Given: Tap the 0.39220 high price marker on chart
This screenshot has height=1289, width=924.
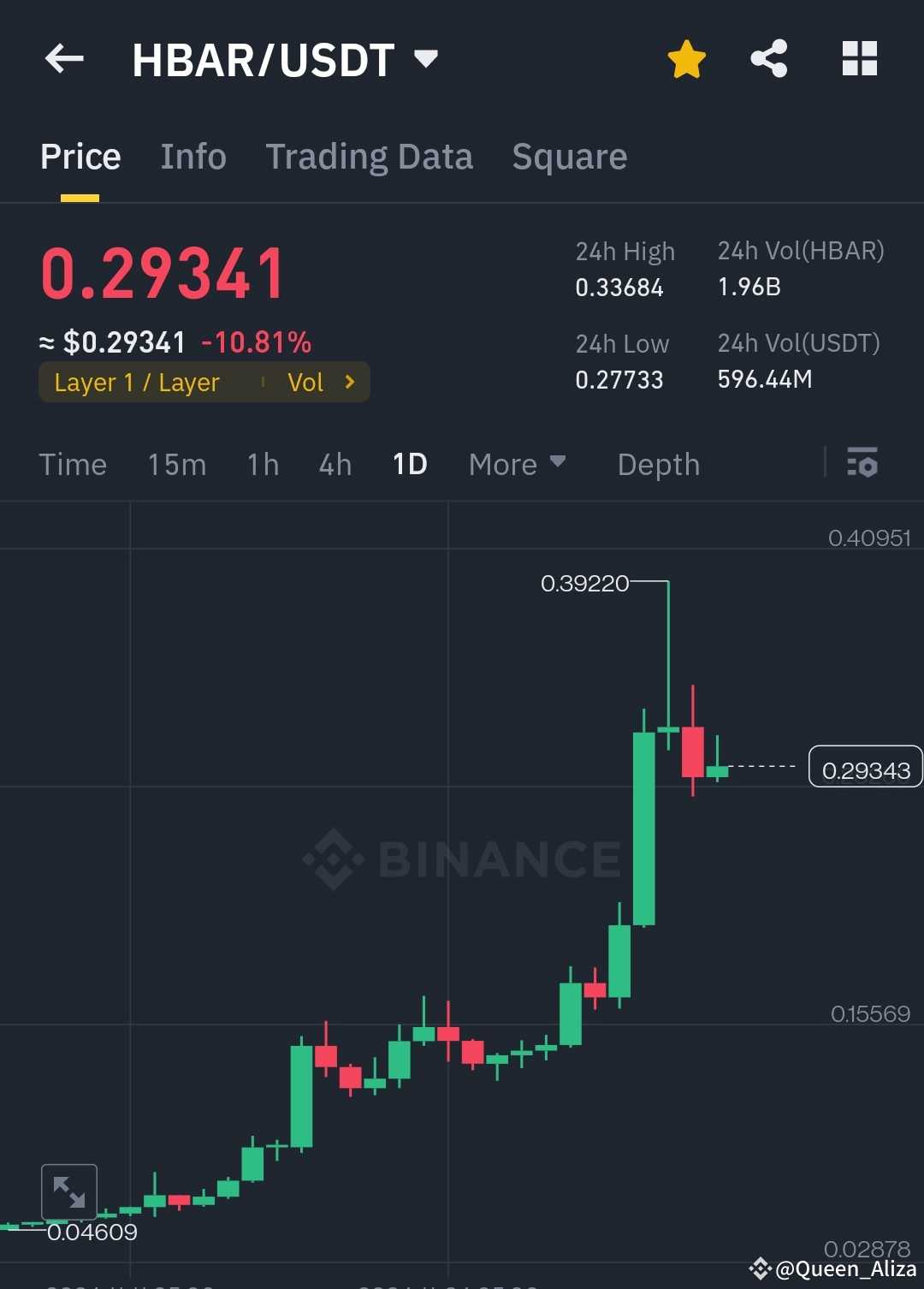Looking at the screenshot, I should pyautogui.click(x=586, y=582).
